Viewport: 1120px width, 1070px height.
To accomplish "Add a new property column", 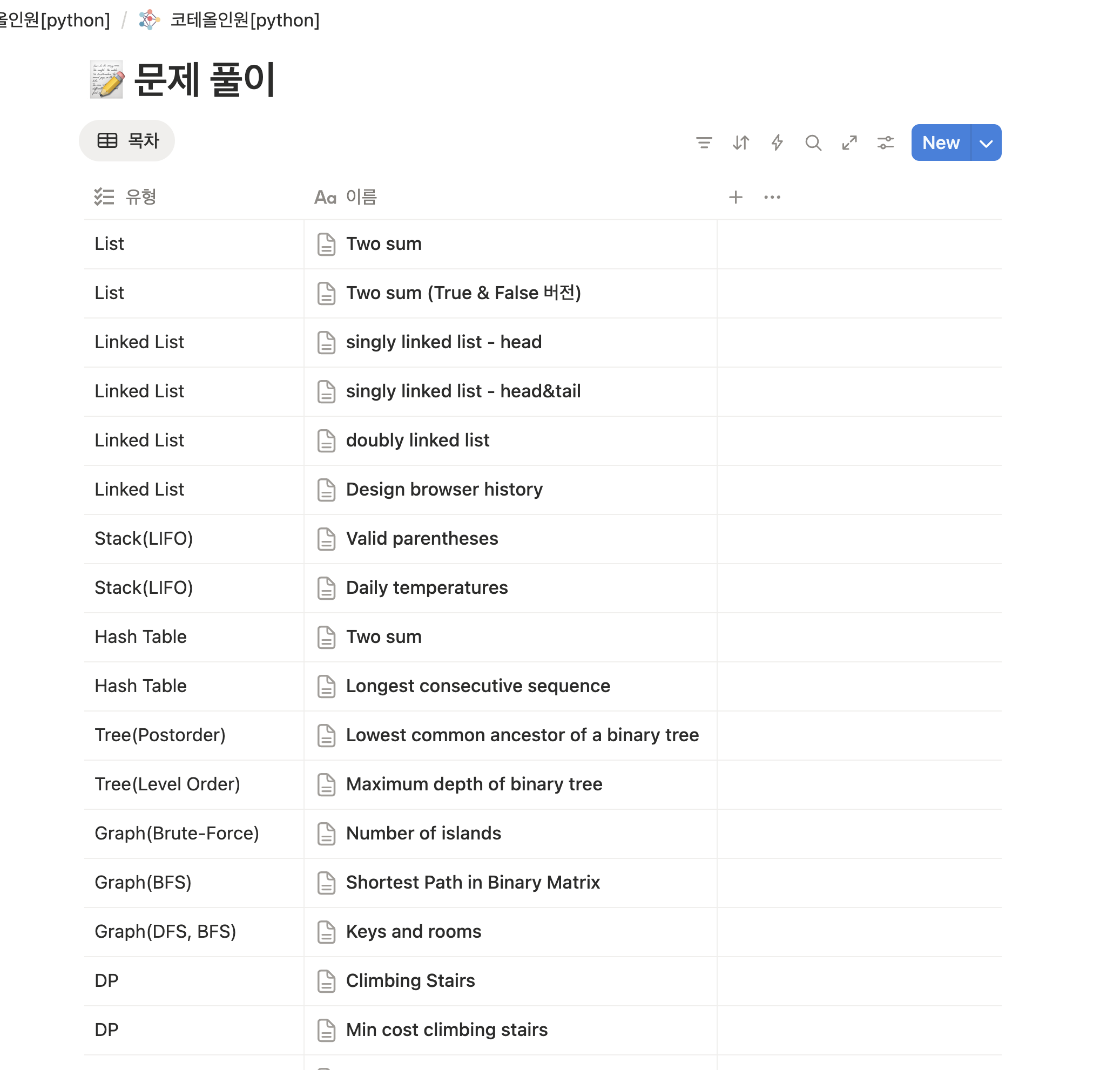I will tap(736, 198).
